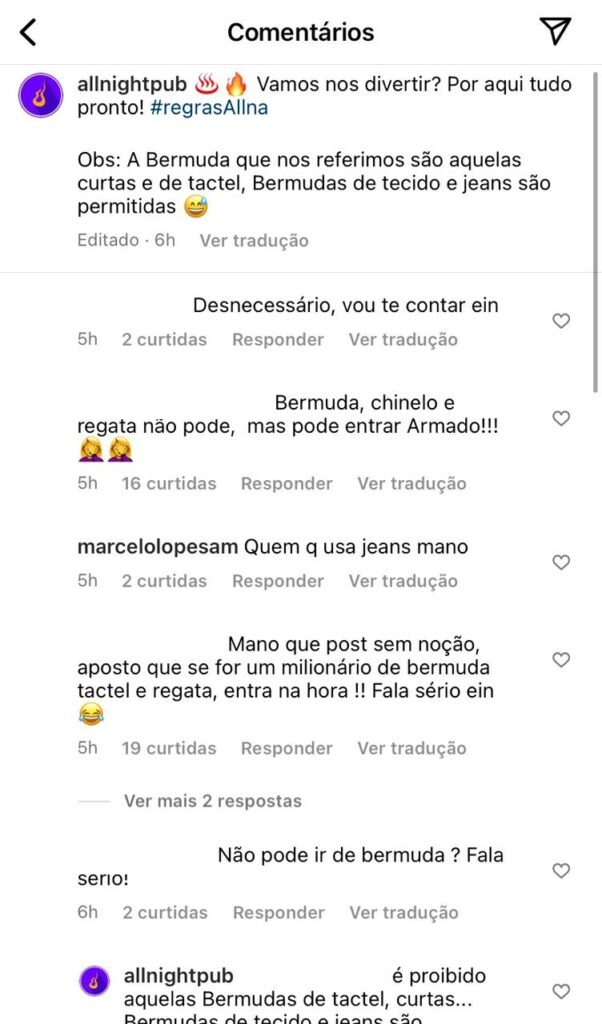Reply to the comment with 19 curtidas
Image resolution: width=602 pixels, height=1024 pixels.
coord(286,749)
